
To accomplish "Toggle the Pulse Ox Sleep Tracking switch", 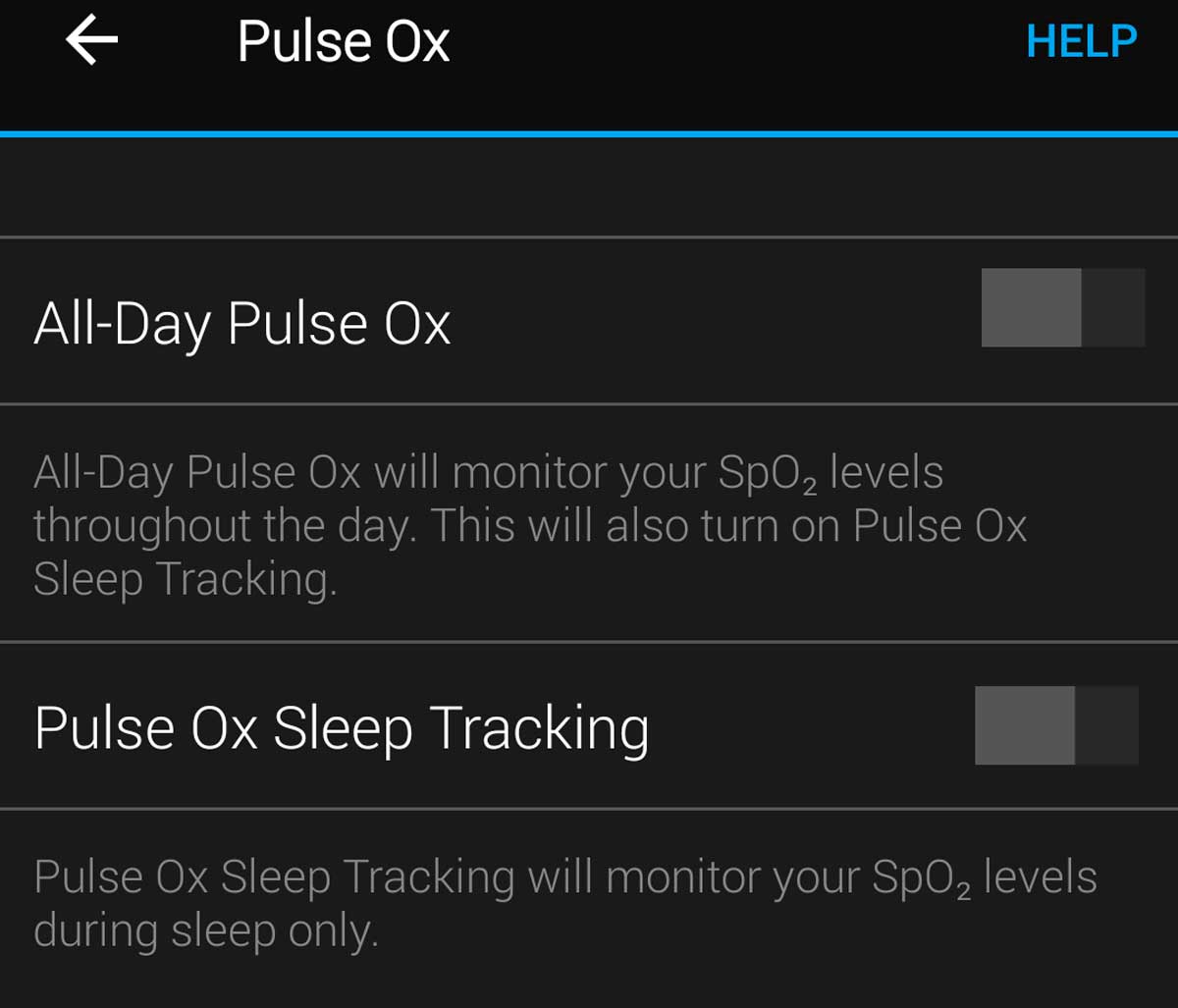I will point(1056,725).
